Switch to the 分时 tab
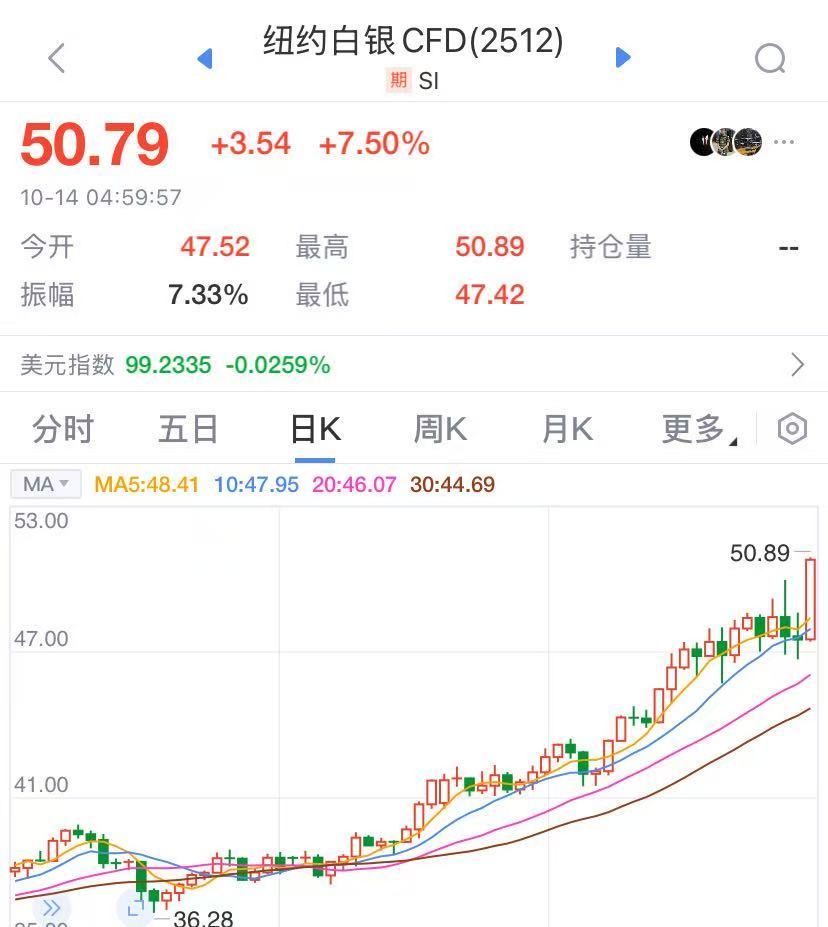This screenshot has height=927, width=828. click(x=62, y=427)
